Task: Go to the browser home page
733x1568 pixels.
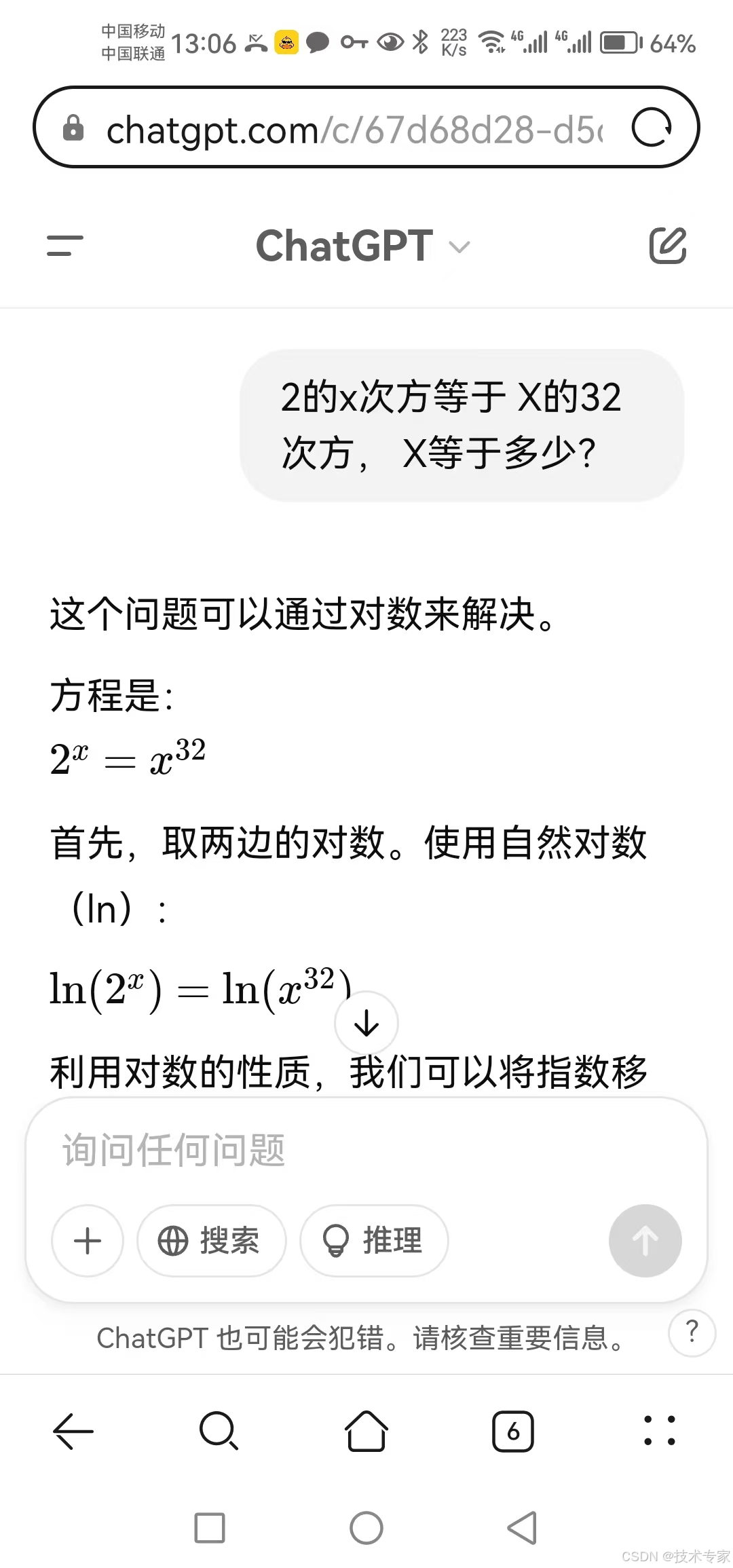Action: coord(366,1431)
